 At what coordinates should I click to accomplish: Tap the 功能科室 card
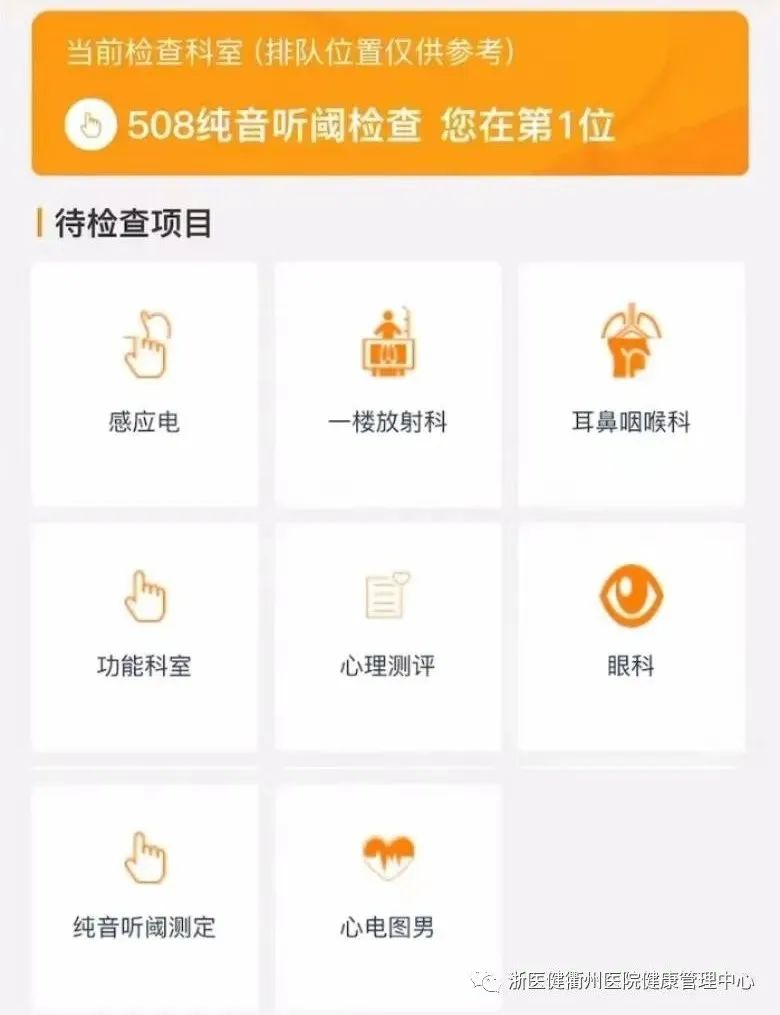(x=144, y=636)
